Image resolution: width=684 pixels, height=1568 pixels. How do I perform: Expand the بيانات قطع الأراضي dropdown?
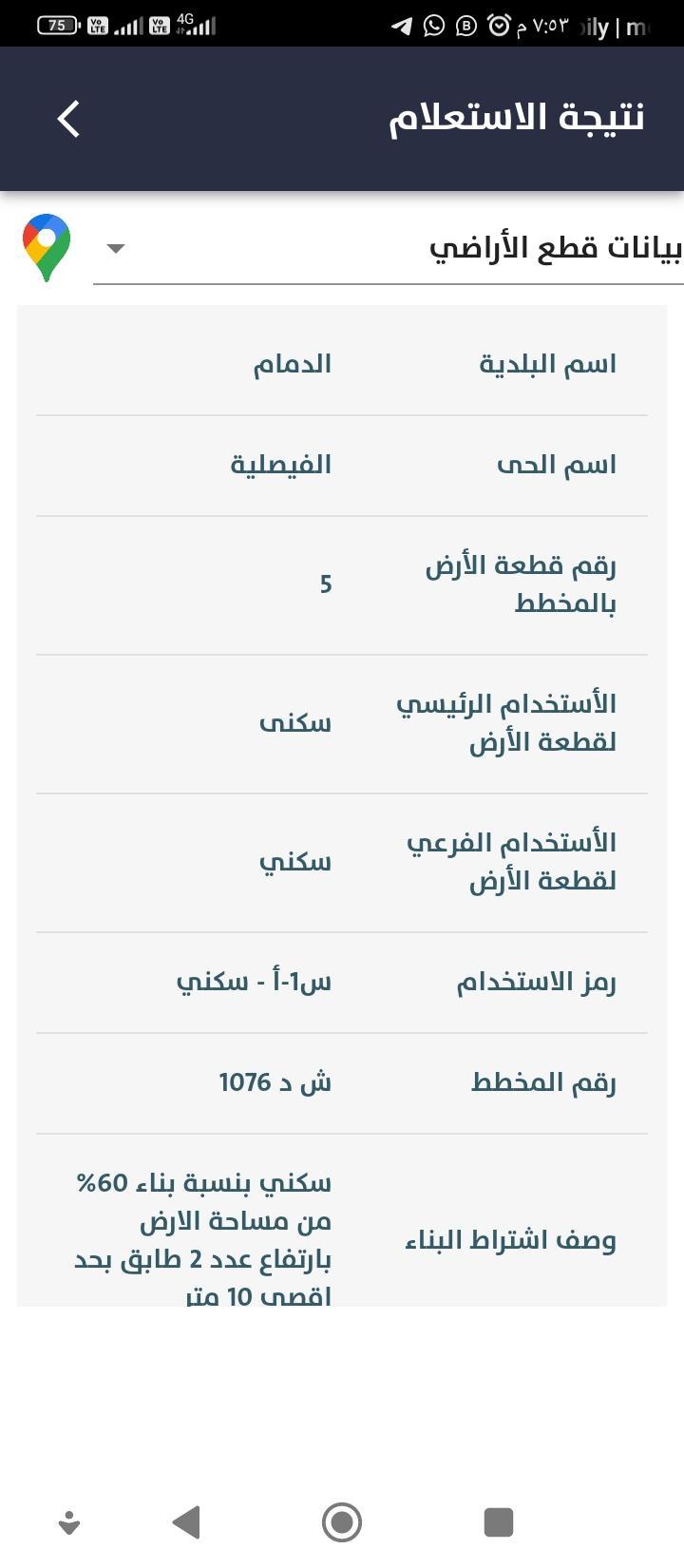(x=389, y=248)
